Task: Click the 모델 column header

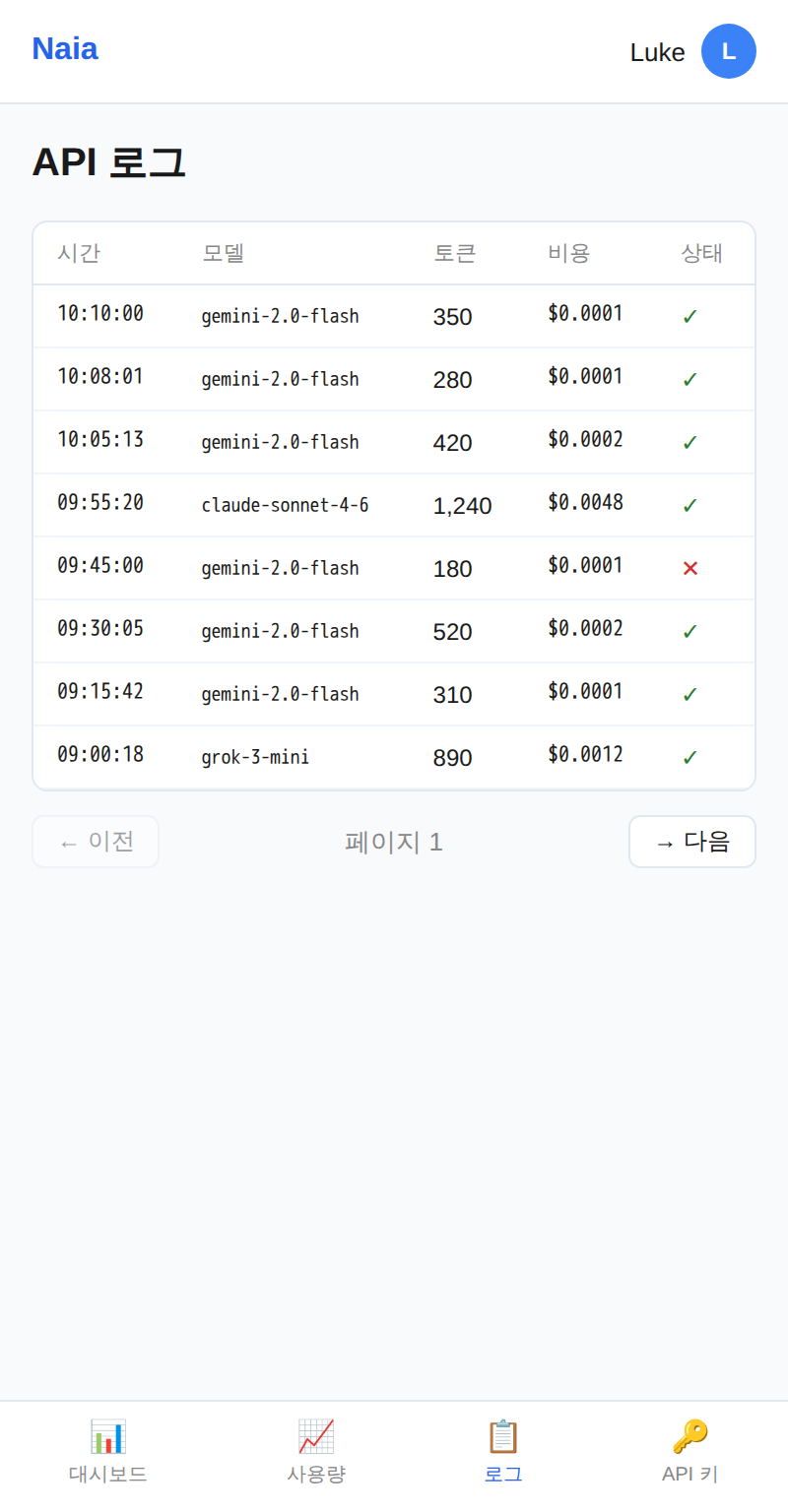Action: 225,253
